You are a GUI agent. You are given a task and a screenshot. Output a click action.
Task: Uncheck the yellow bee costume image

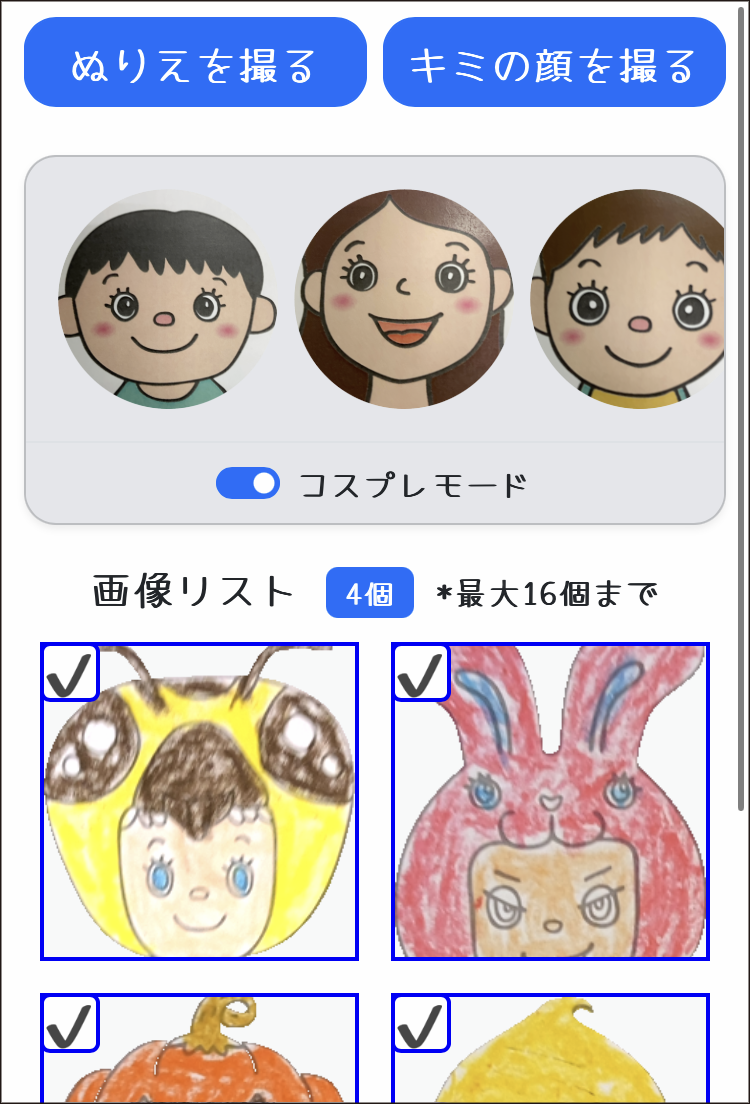tap(70, 673)
